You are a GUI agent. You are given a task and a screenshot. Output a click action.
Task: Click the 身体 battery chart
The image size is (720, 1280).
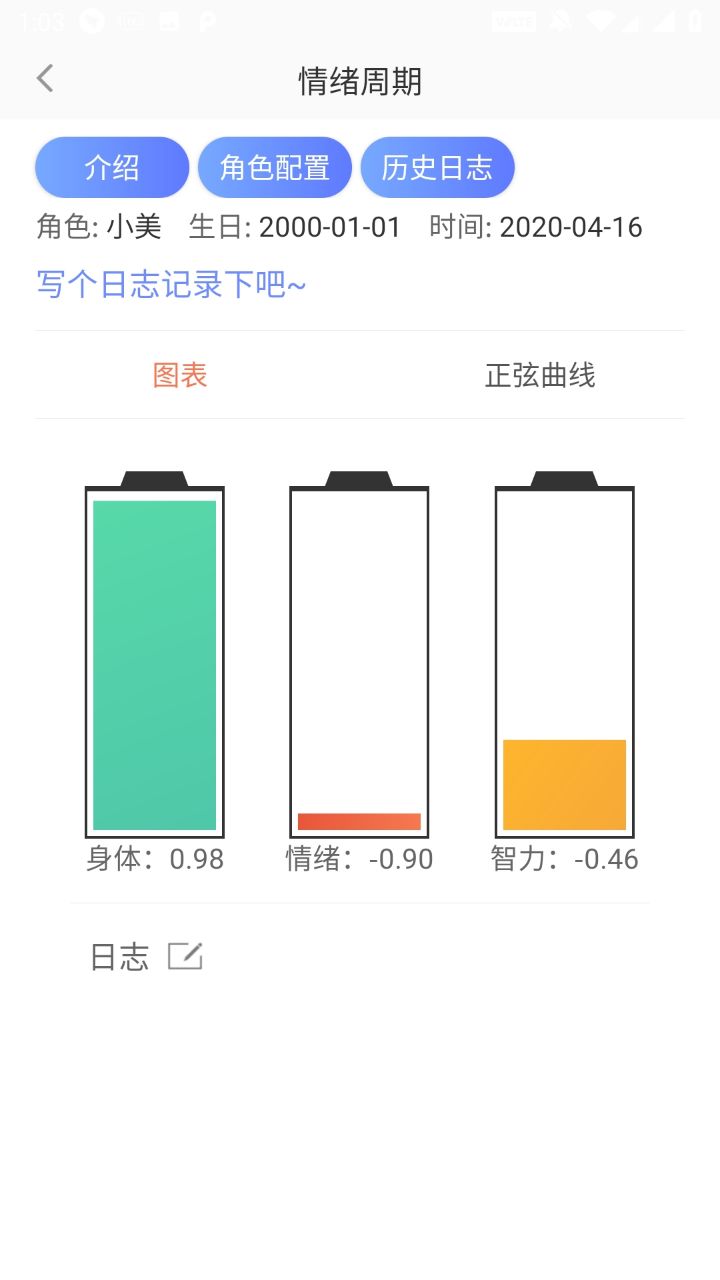coord(153,660)
